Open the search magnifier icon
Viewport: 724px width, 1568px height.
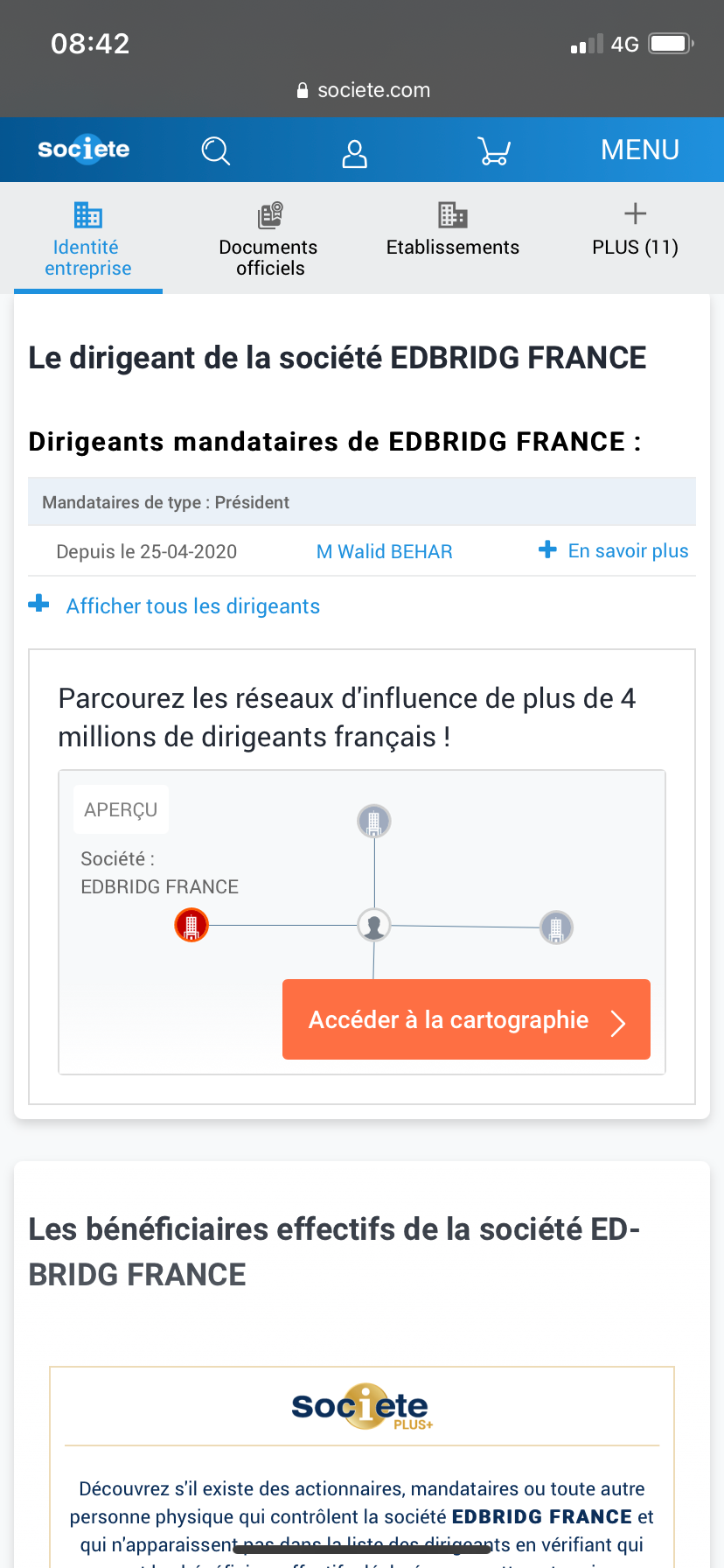215,150
